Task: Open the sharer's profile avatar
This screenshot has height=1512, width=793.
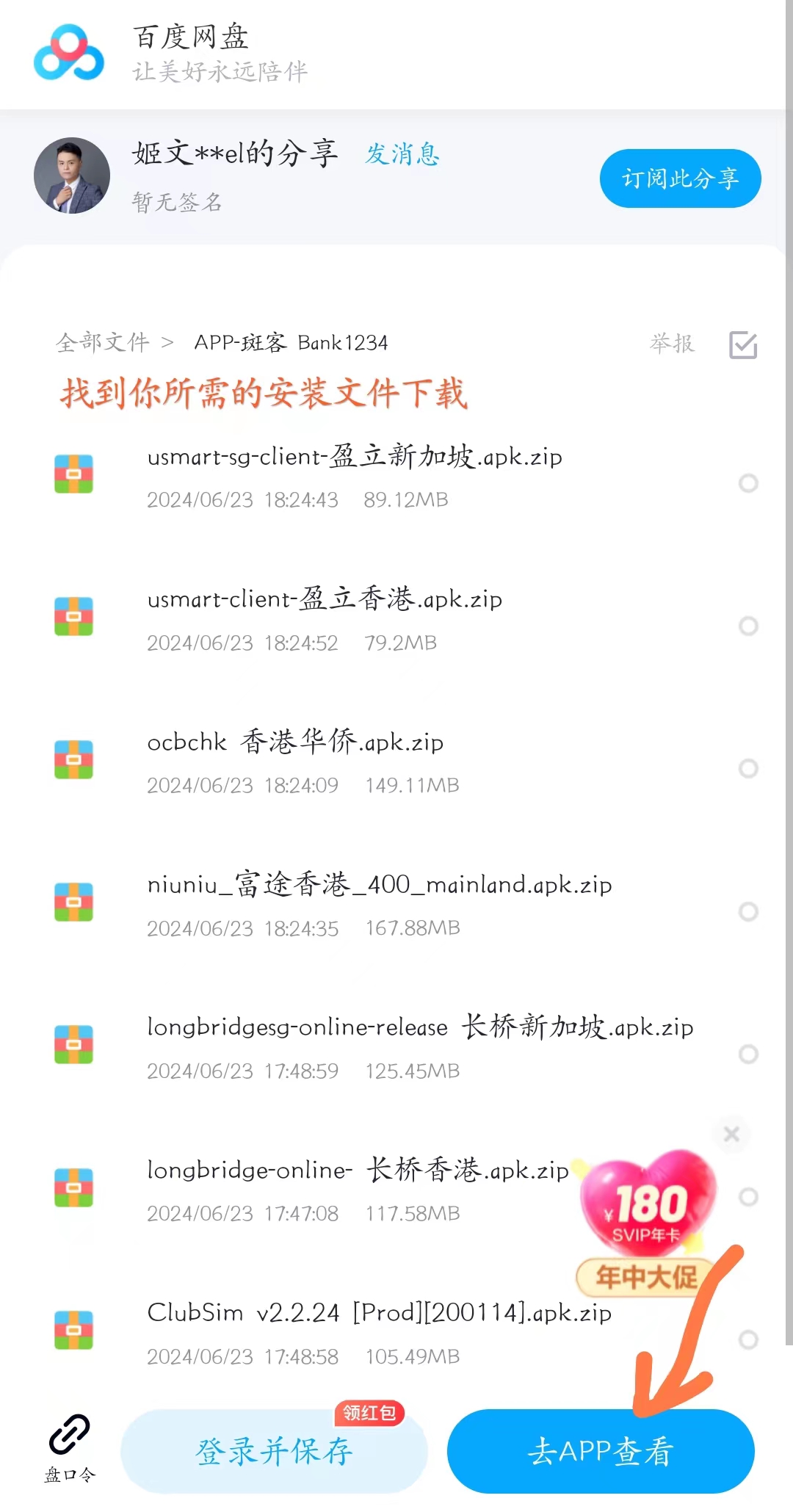Action: tap(72, 176)
